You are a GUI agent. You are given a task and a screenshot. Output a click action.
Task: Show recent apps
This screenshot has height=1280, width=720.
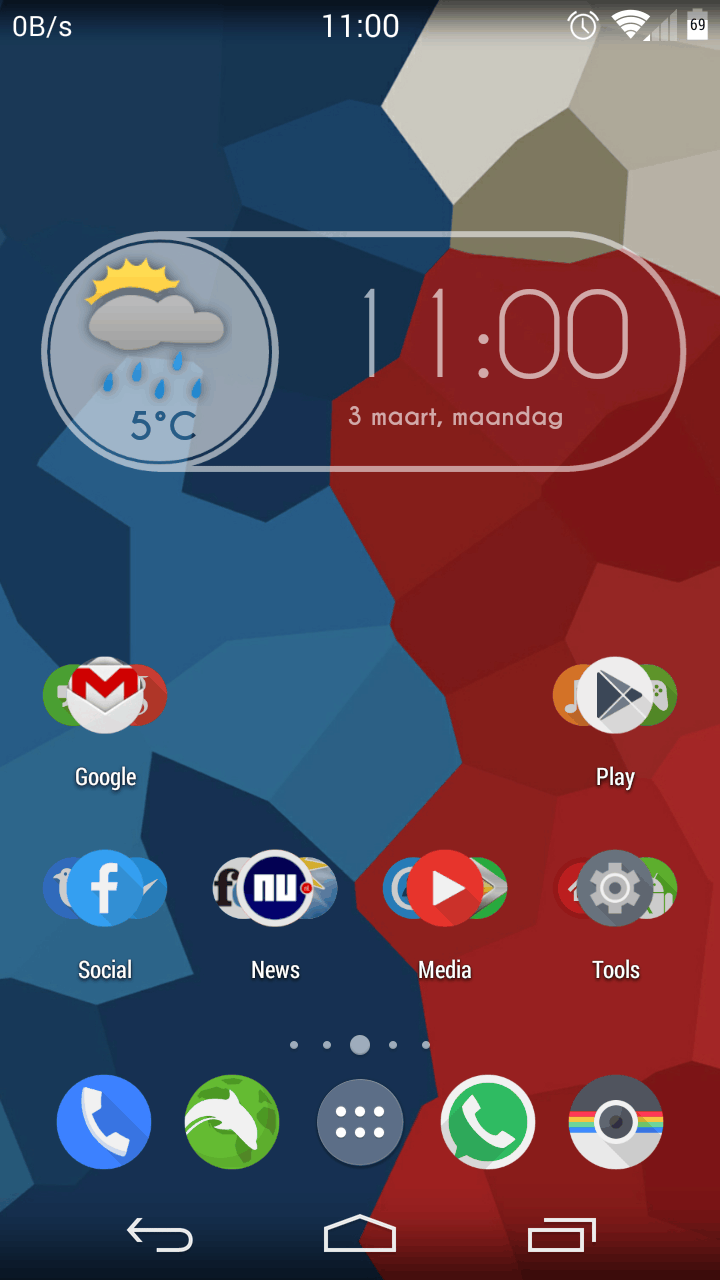(561, 1236)
